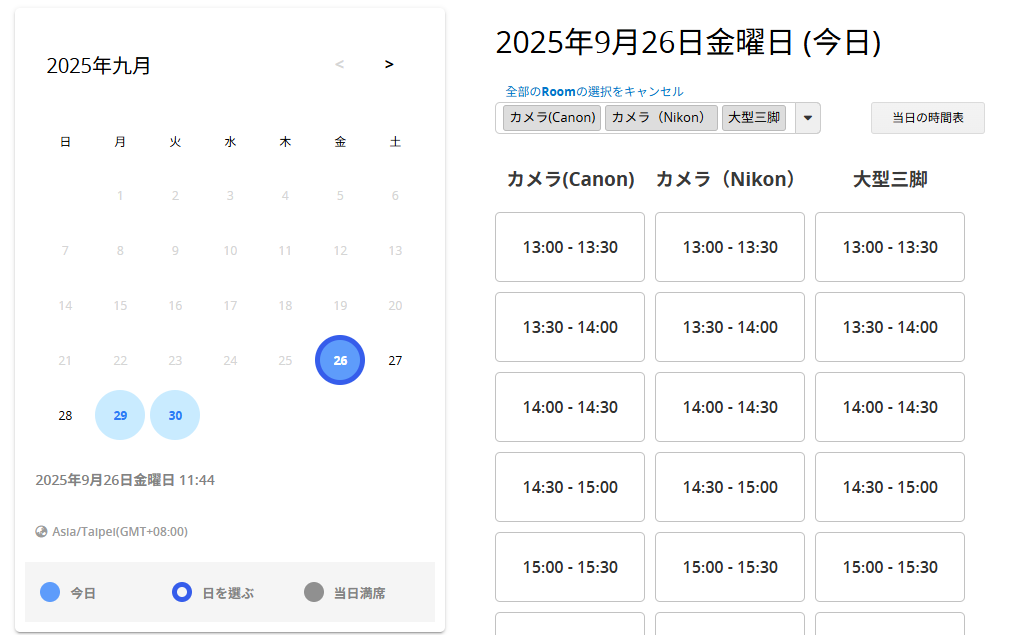Book Nikon camera for 15:00 - 15:30
Screen dimensions: 1017x635
point(730,567)
